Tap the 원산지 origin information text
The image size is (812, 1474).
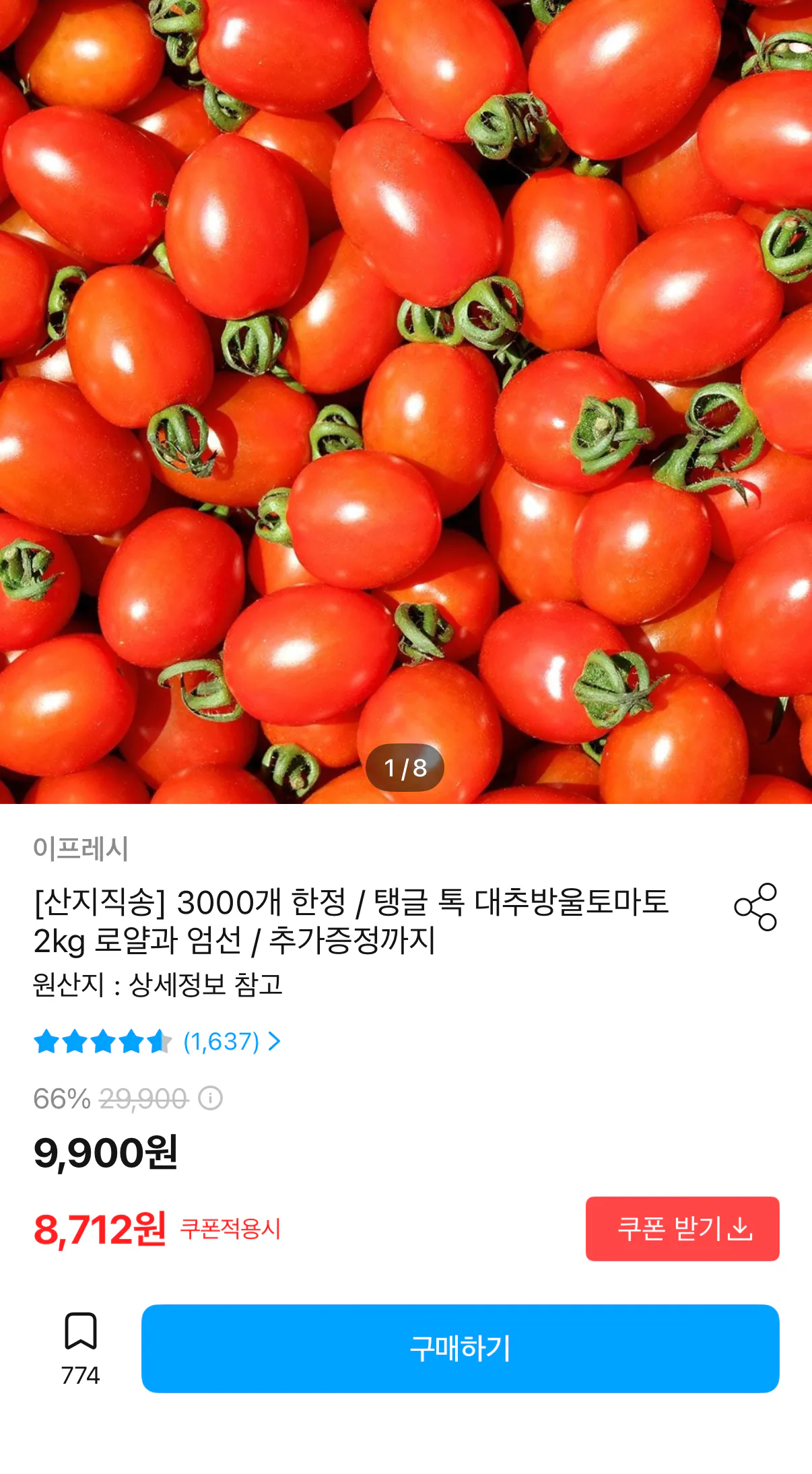pyautogui.click(x=158, y=983)
